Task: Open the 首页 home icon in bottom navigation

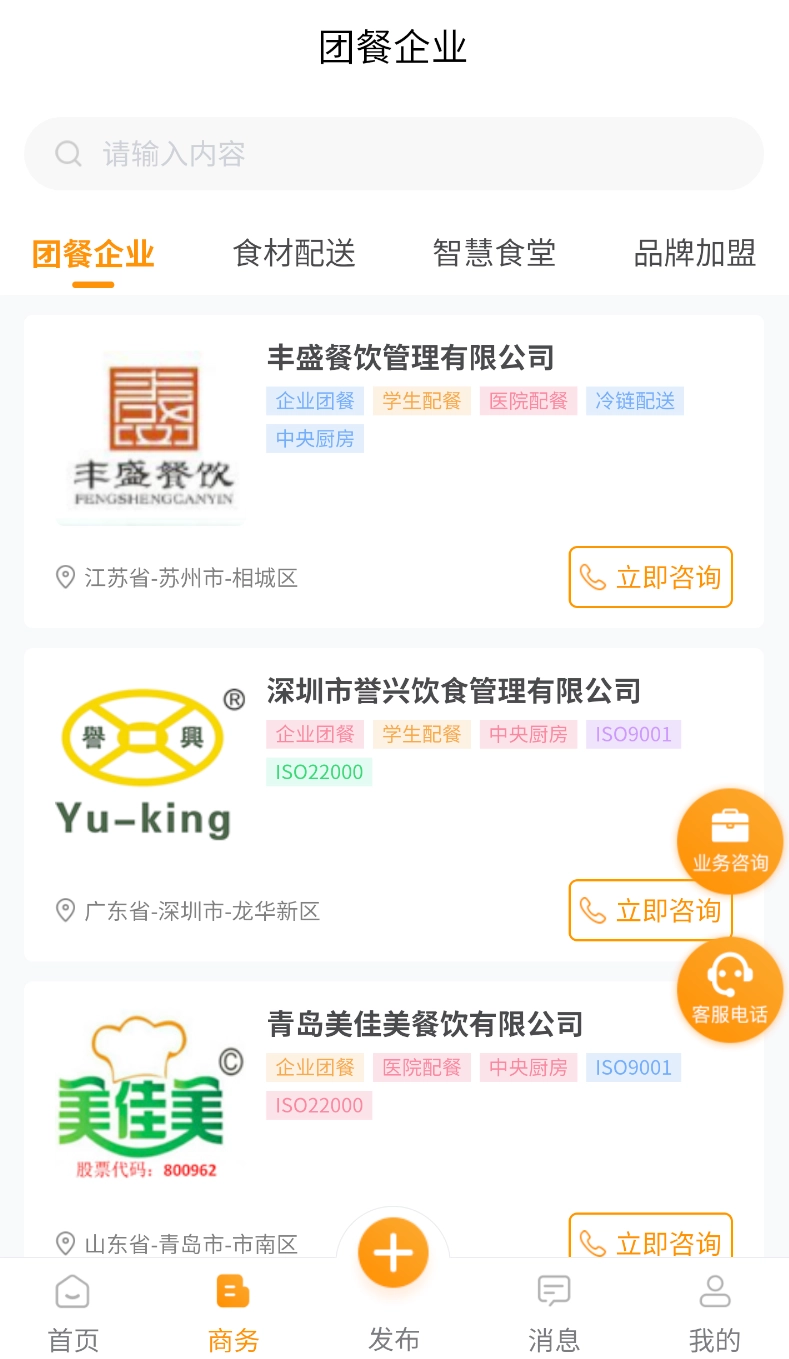Action: coord(71,1291)
